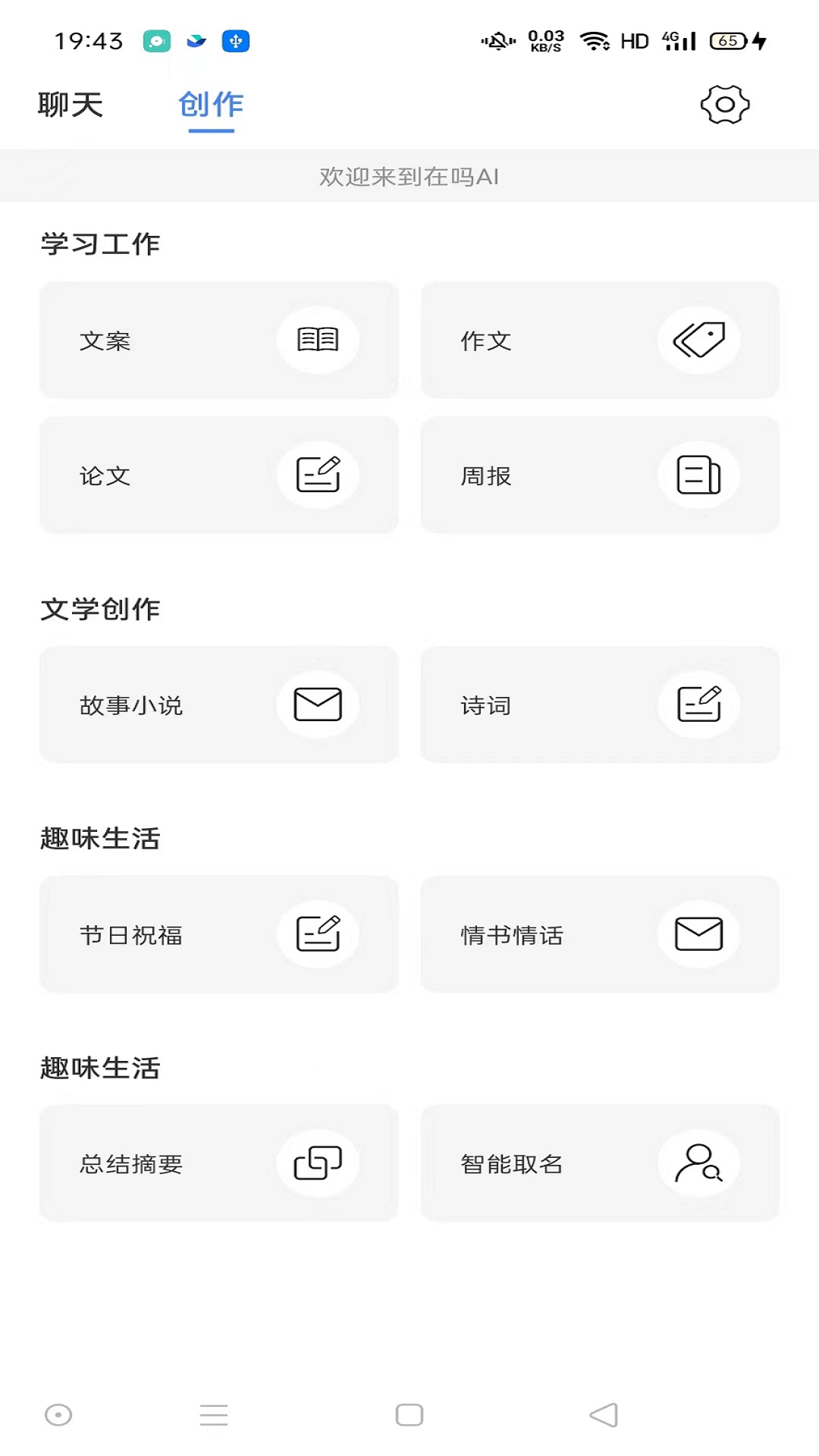Screen dimensions: 819x1456
Task: Open the 作文 essay card
Action: click(x=600, y=340)
